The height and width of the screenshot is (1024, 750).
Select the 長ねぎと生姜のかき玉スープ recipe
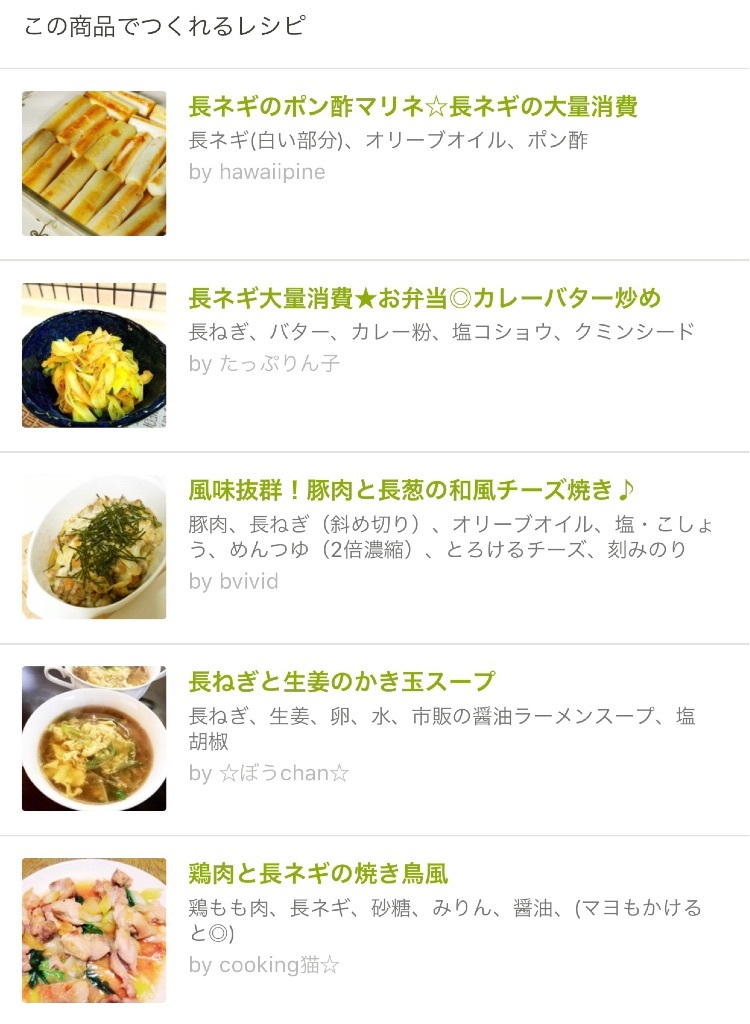[x=341, y=683]
